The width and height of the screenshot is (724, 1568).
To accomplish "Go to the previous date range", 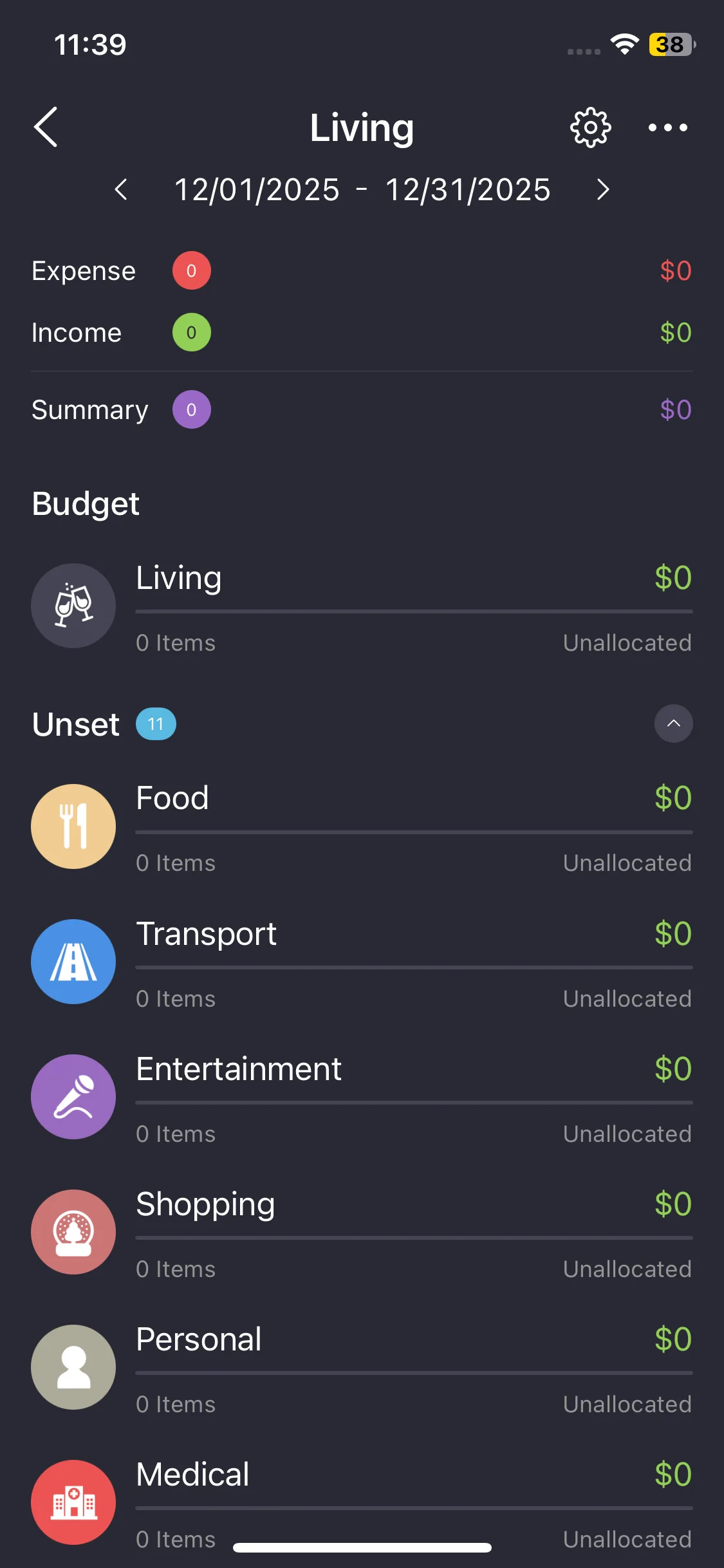I will [120, 190].
